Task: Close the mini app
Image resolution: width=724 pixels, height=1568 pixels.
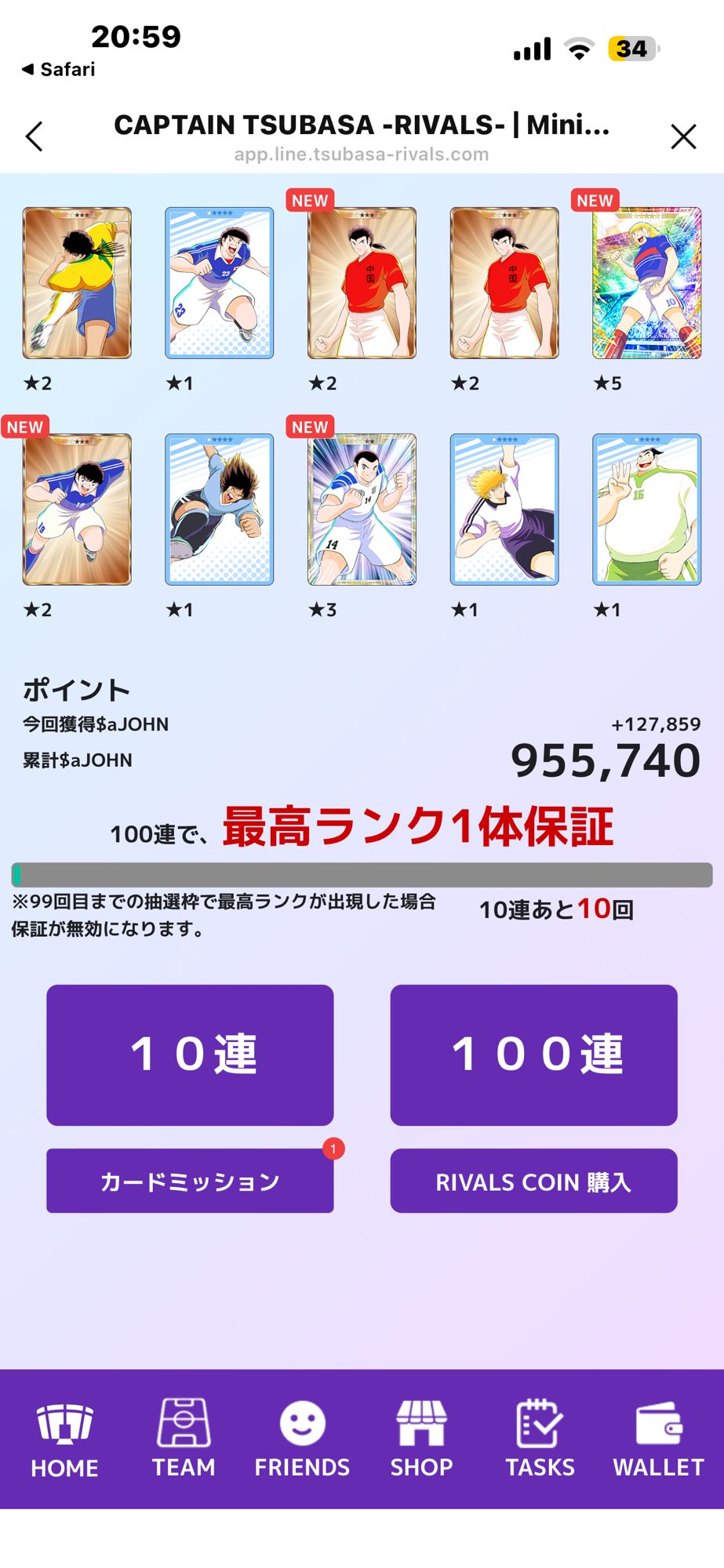Action: 683,136
